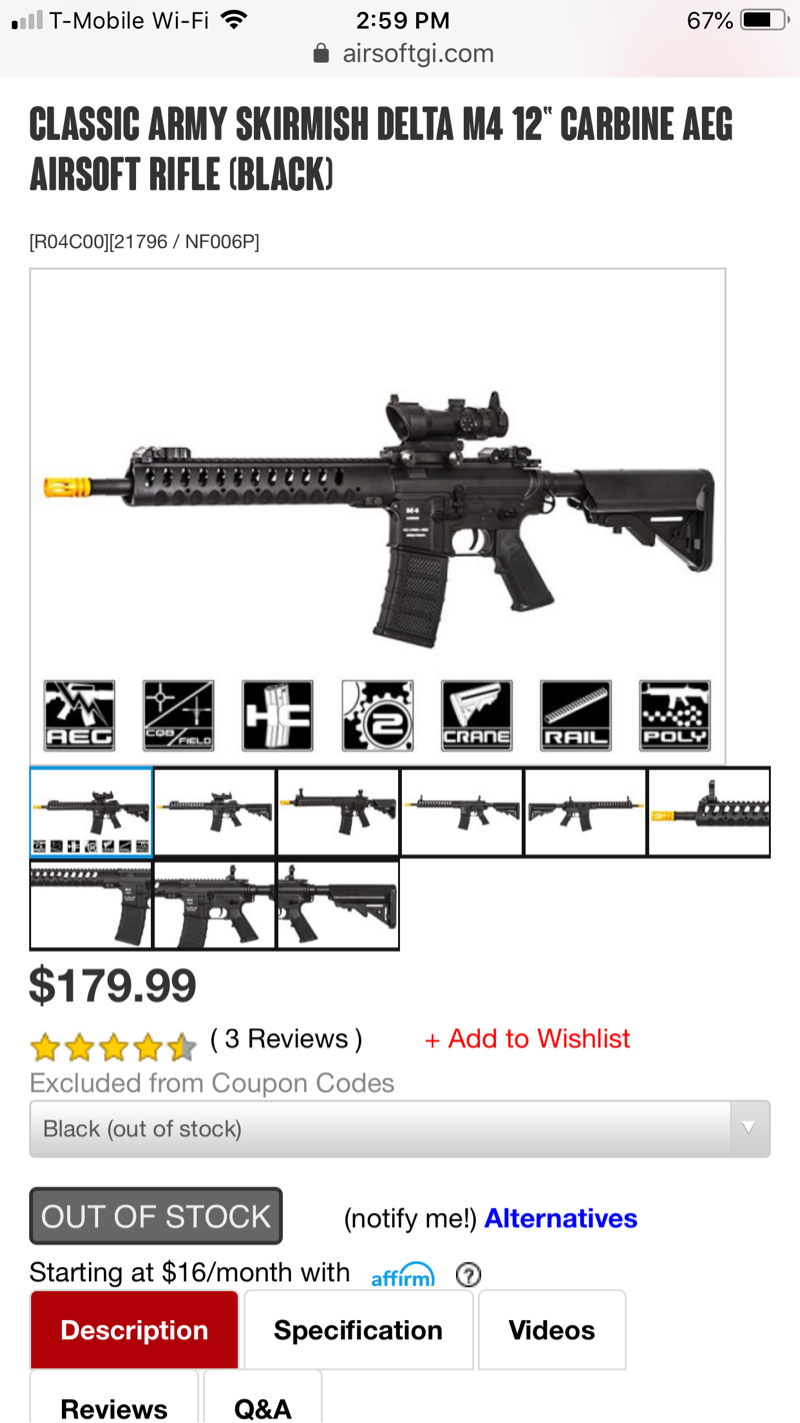Select the orange muzzle tip close-up thumbnail

pyautogui.click(x=709, y=812)
